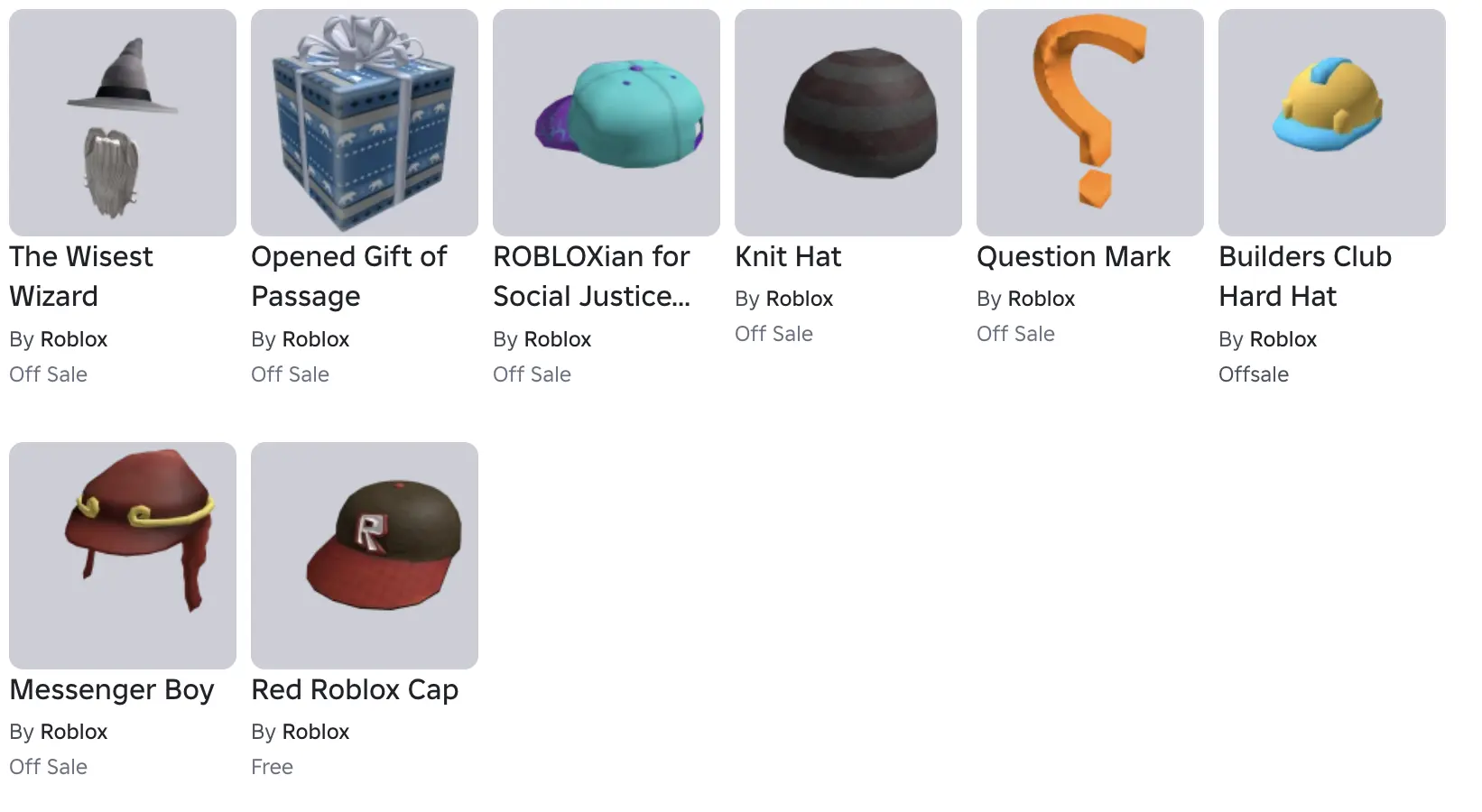
Task: Open ROBLOXian for Social Justice cap
Action: (607, 123)
